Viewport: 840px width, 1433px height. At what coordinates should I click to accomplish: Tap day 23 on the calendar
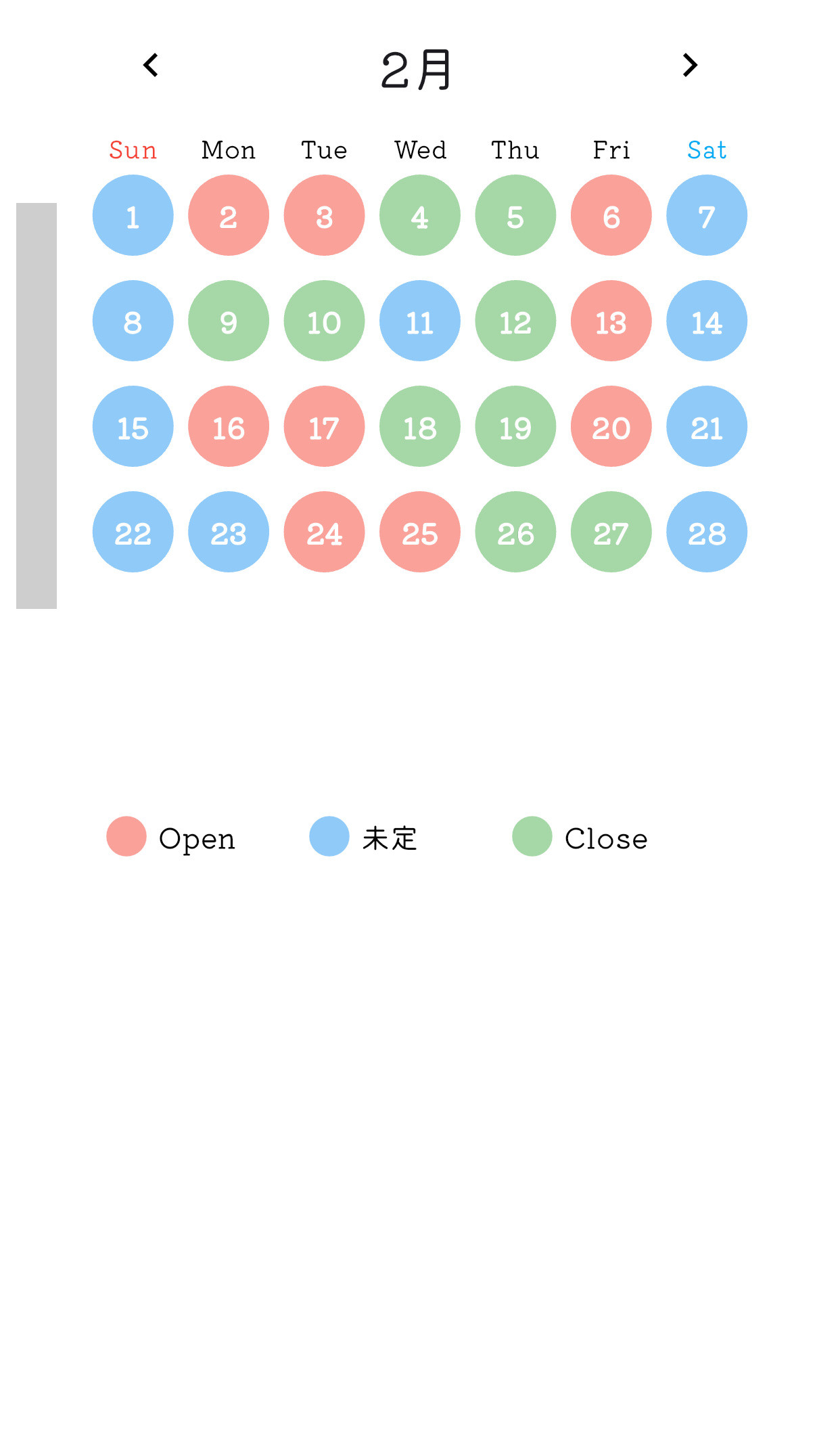[229, 532]
